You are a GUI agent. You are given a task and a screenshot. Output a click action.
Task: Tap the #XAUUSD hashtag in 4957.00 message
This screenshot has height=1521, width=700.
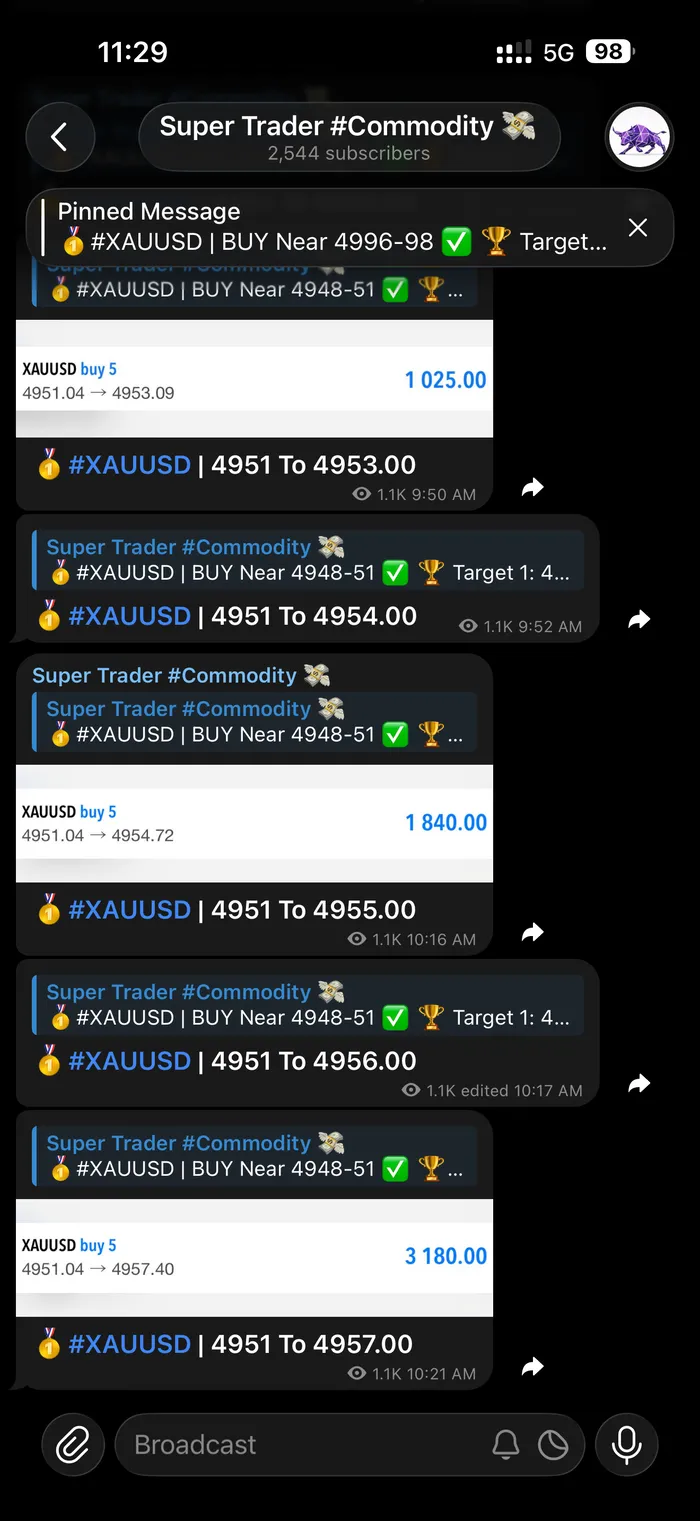click(x=129, y=1345)
